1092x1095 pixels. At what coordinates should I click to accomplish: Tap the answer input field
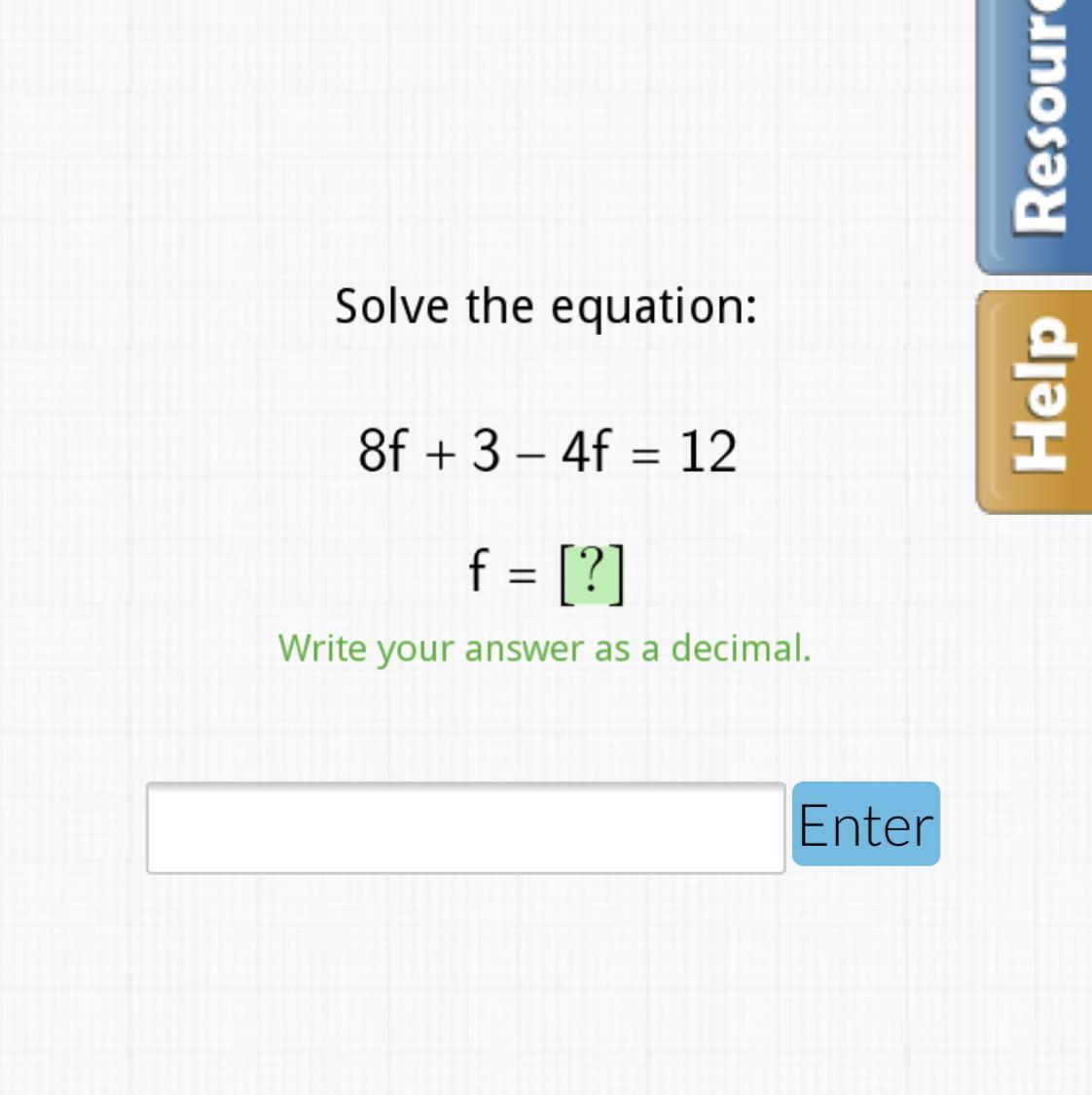pos(465,827)
